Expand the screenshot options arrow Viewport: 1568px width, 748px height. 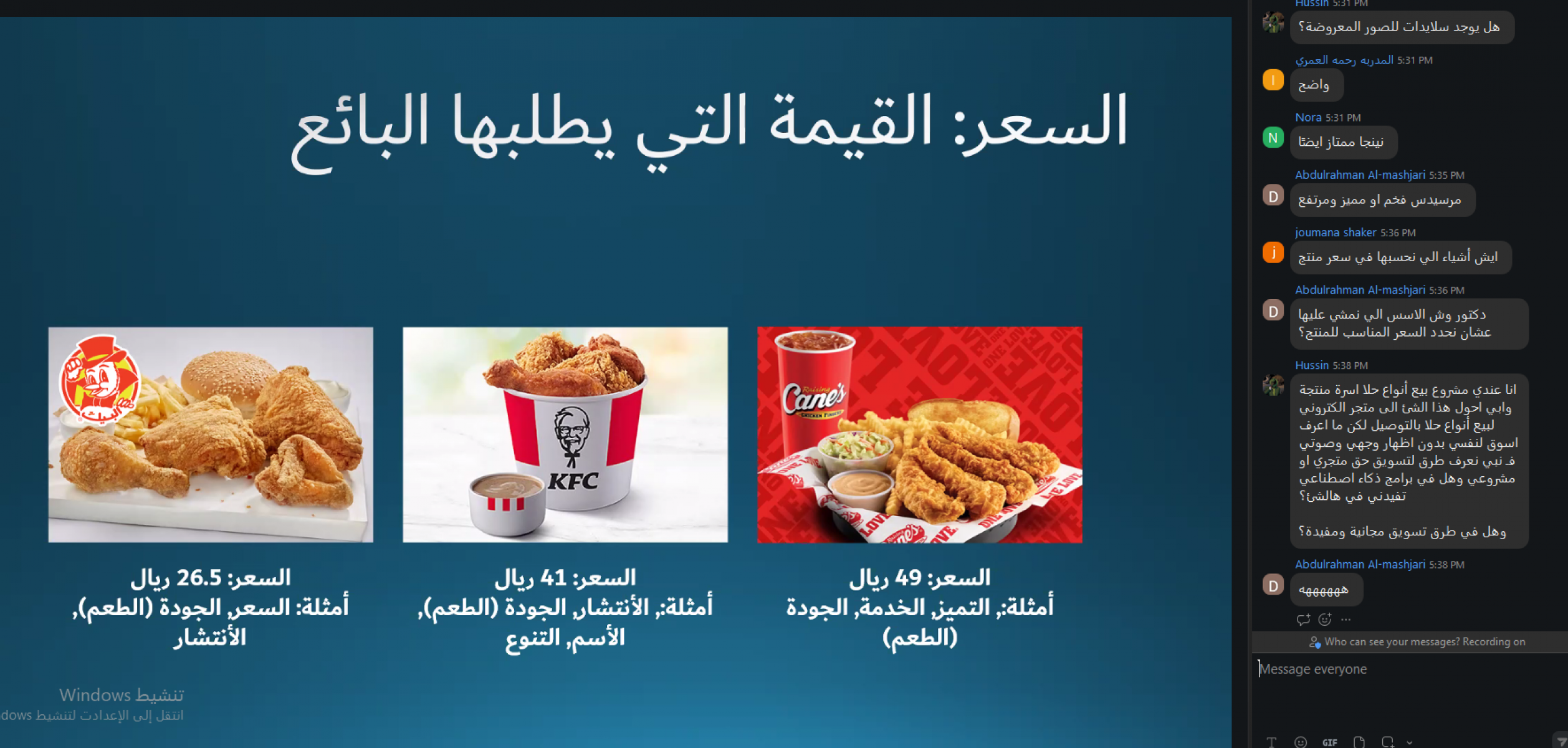pos(1409,742)
